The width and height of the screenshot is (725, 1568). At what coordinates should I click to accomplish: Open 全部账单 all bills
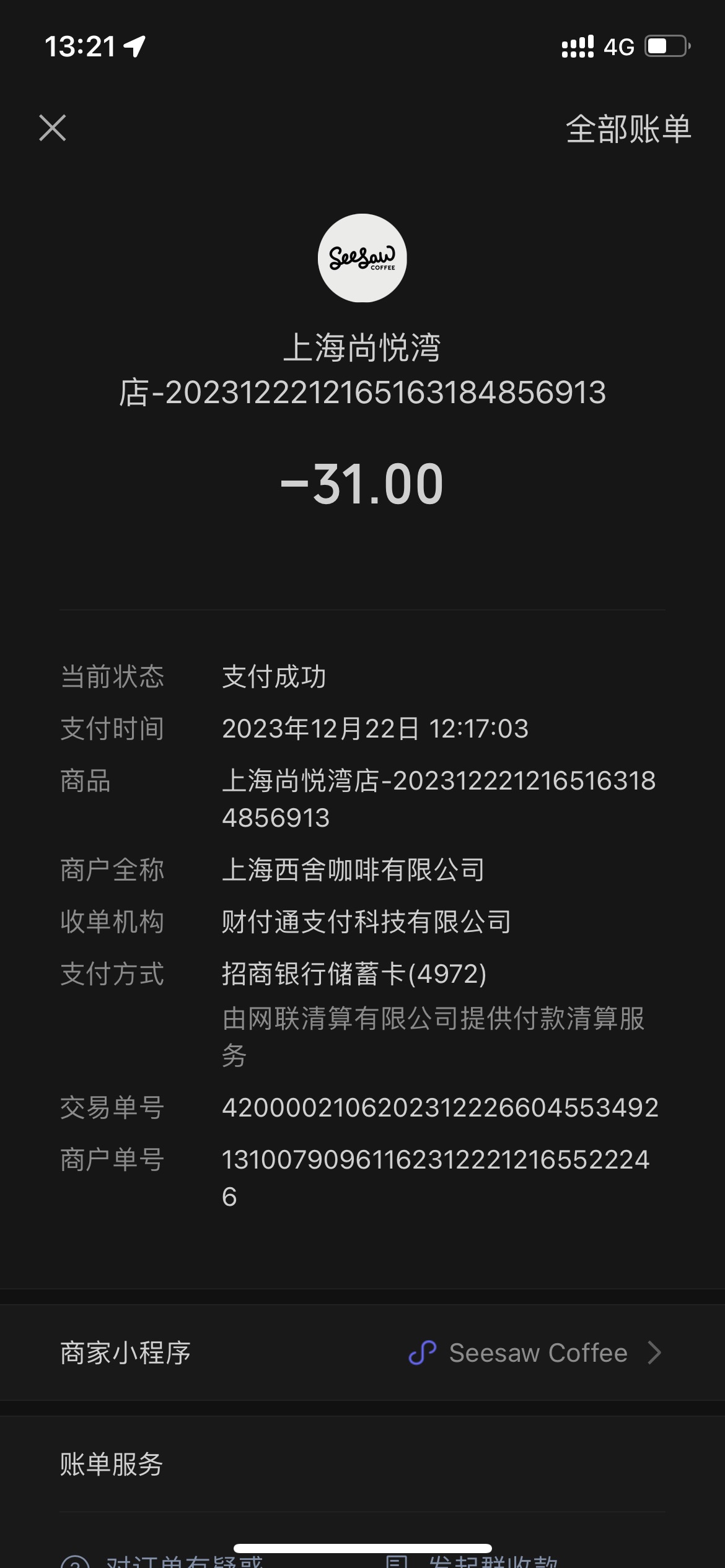tap(628, 129)
